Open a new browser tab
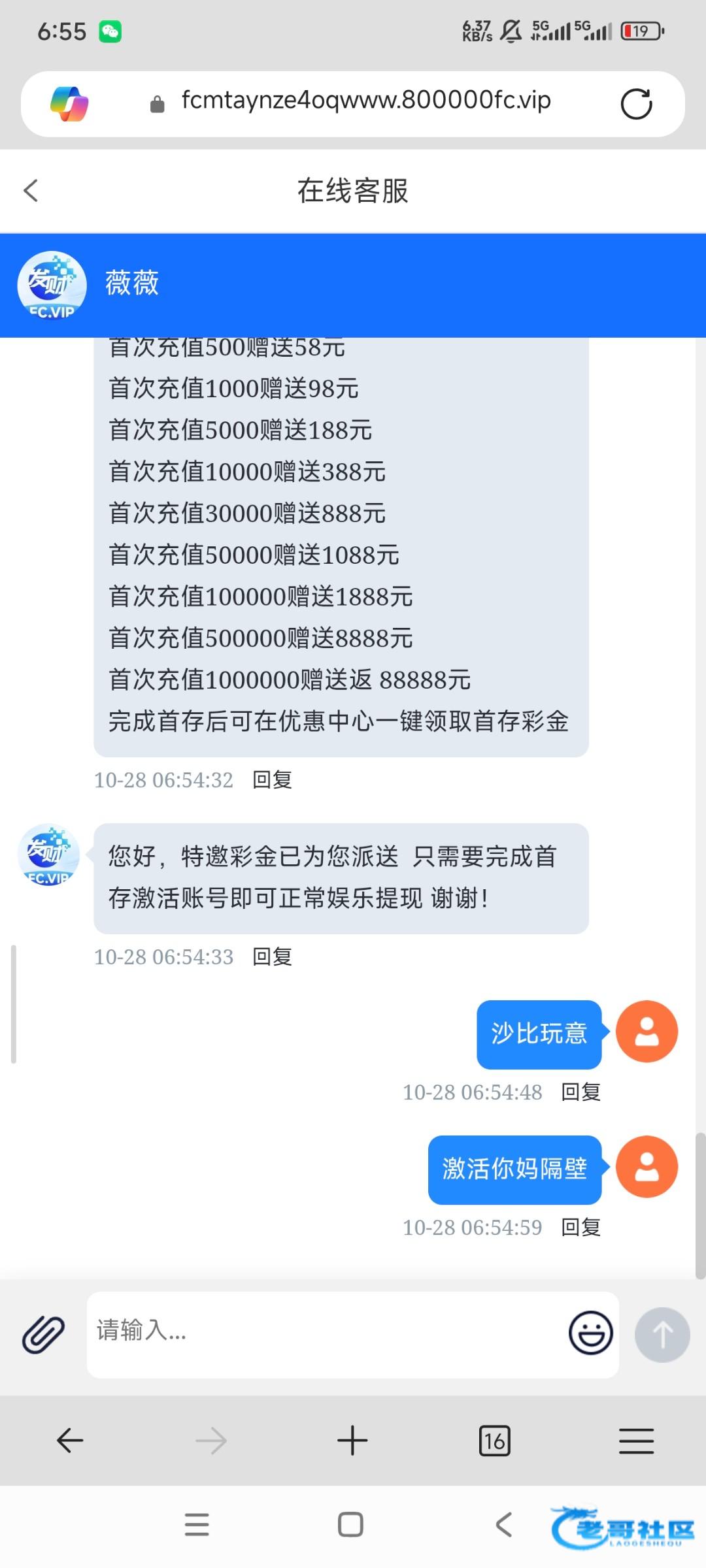This screenshot has width=706, height=1568. 352,1441
